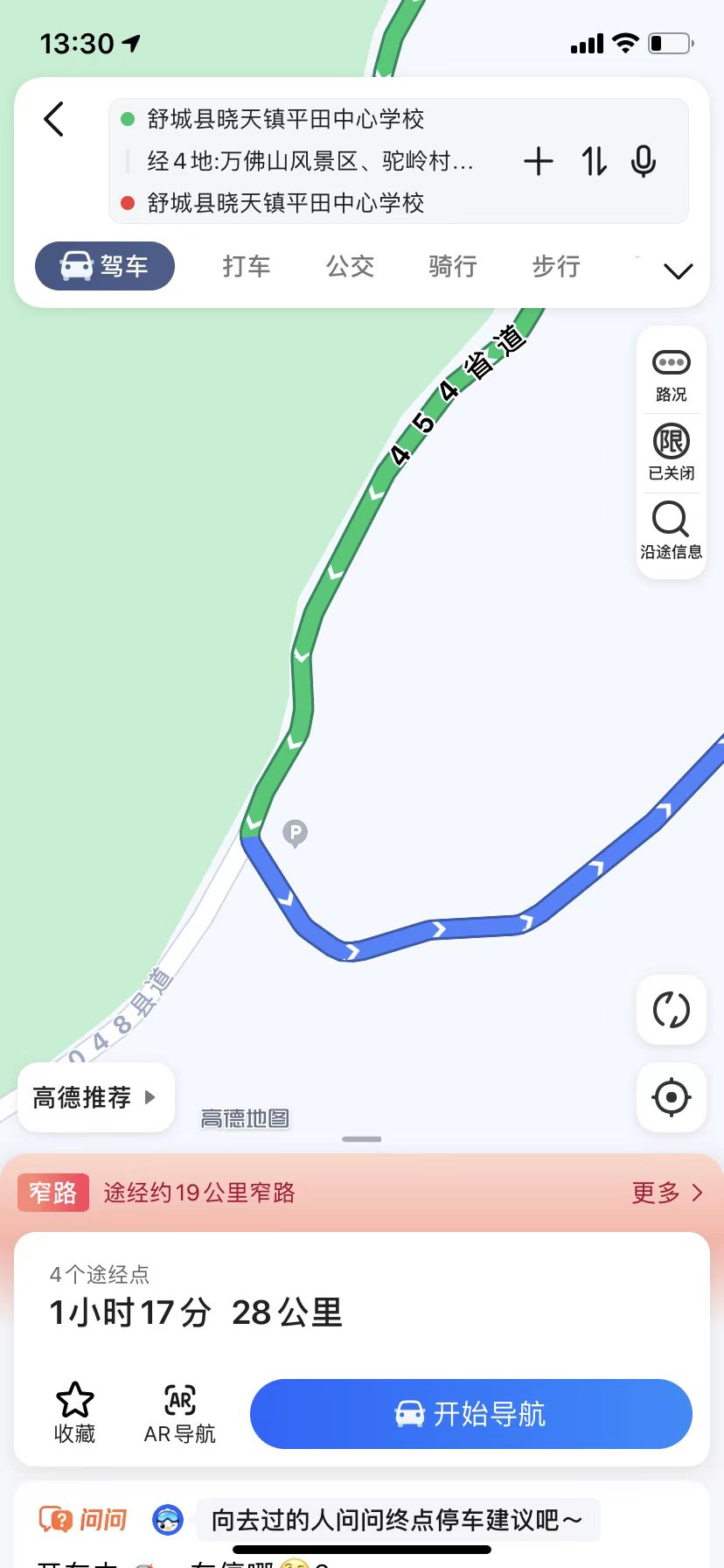This screenshot has width=724, height=1568.
Task: Edit the destination field
Action: 285,203
